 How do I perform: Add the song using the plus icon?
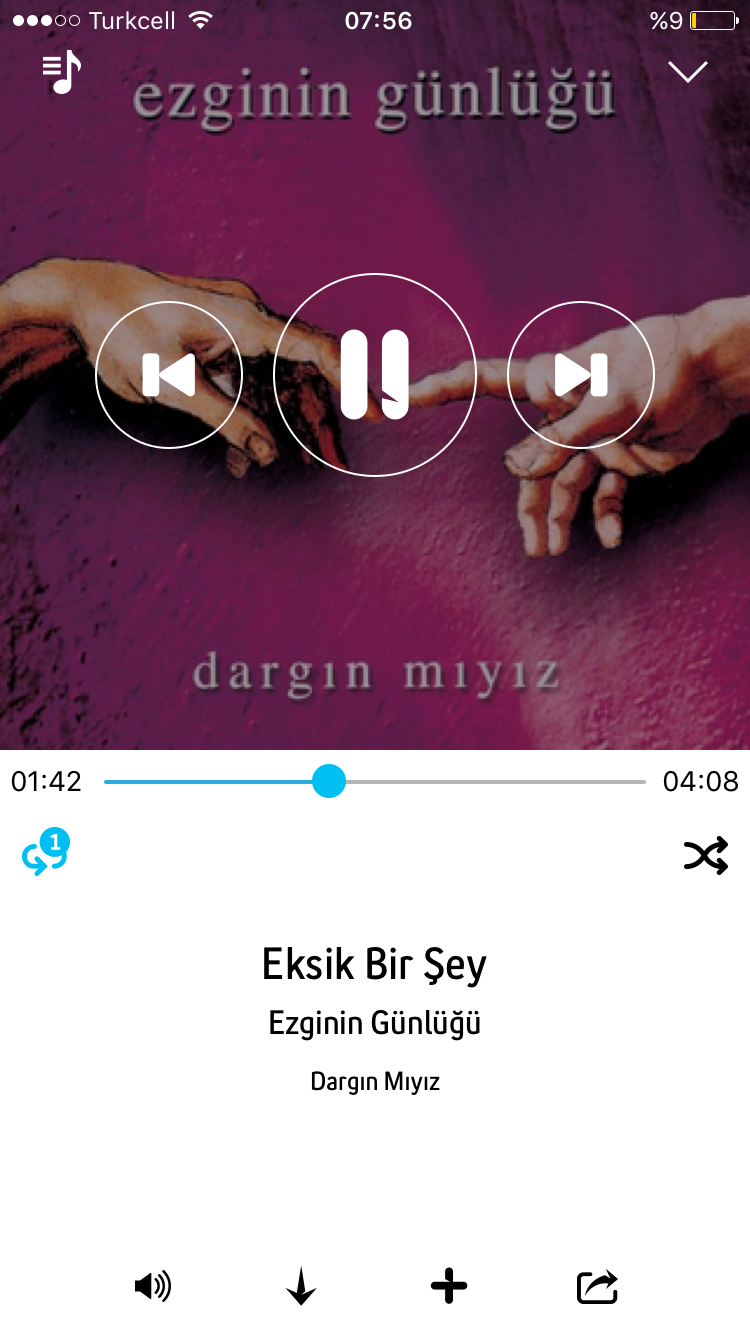pyautogui.click(x=449, y=1286)
